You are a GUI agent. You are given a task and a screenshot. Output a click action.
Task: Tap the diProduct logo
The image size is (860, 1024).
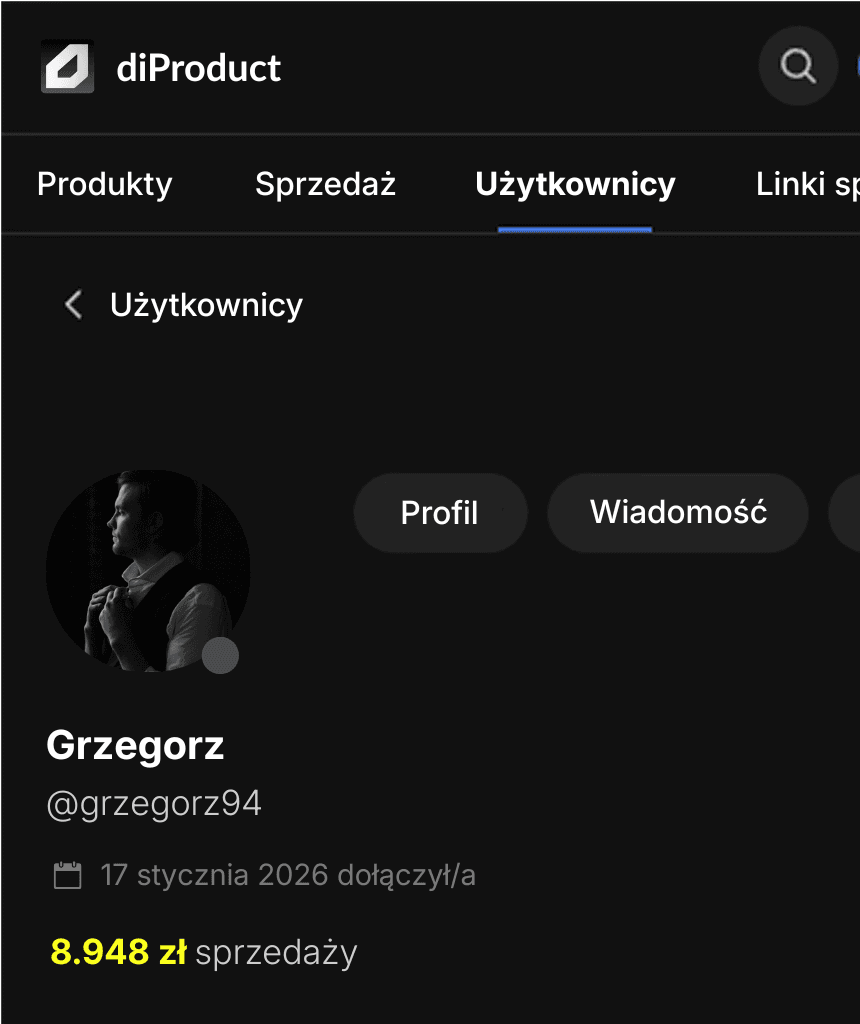coord(68,67)
